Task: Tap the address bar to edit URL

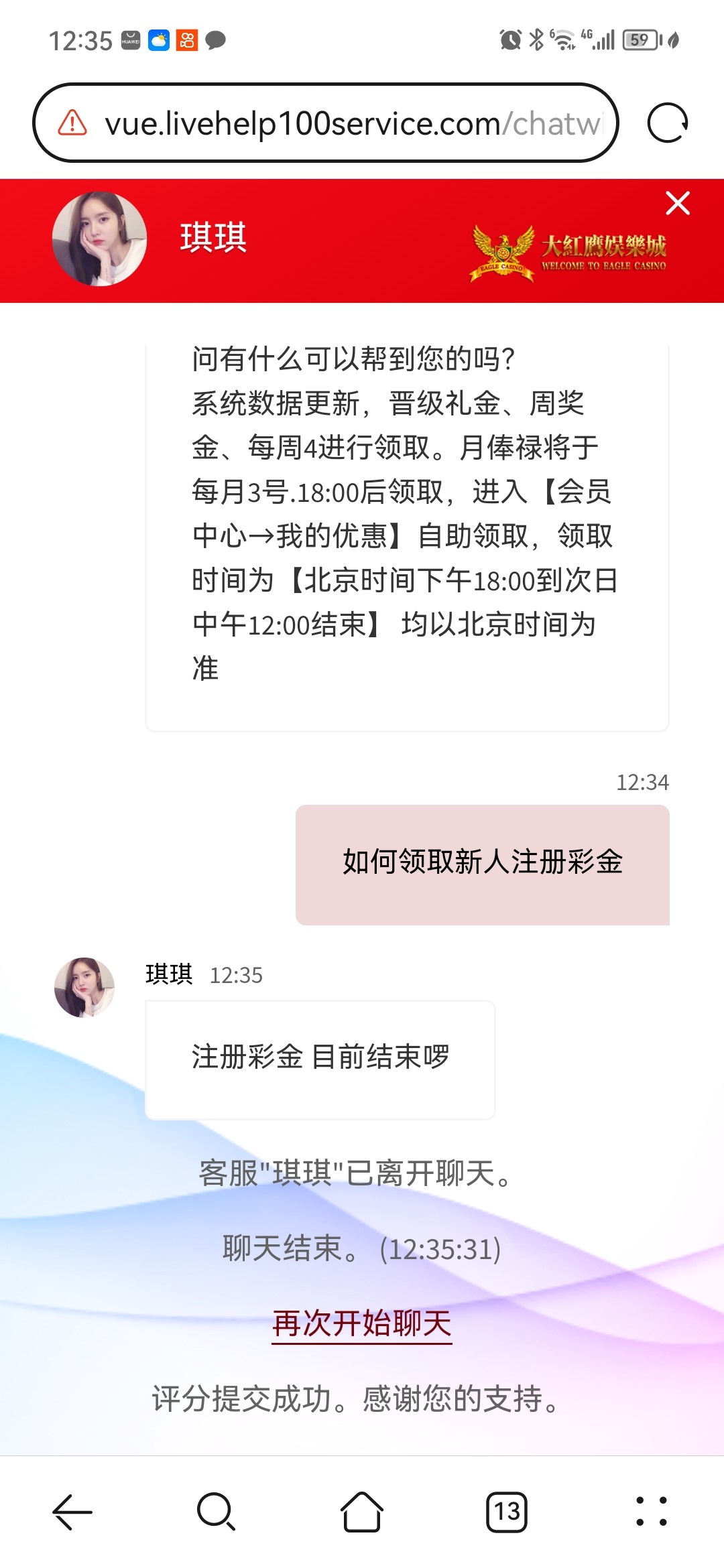Action: coord(335,124)
